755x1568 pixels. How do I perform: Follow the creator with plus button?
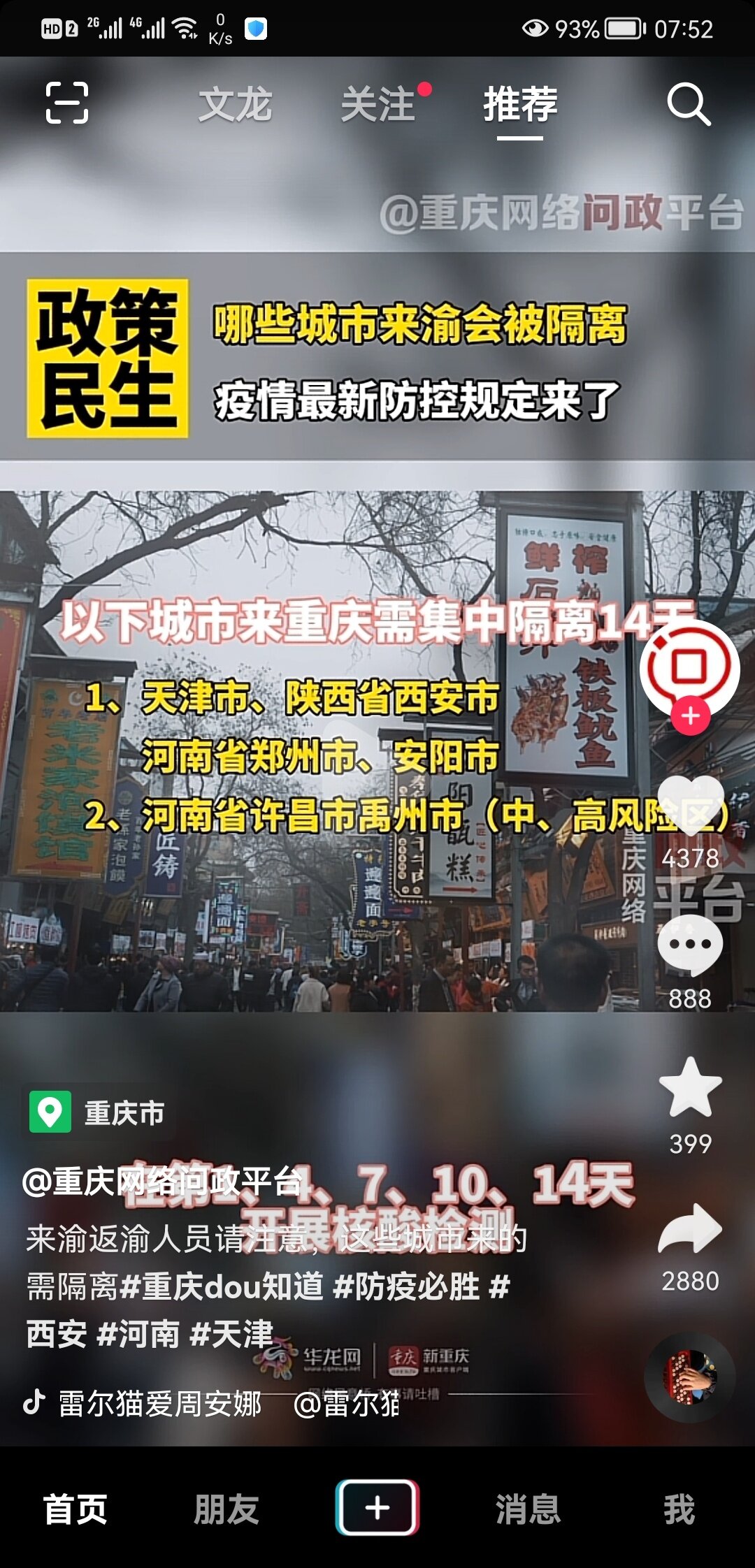[x=690, y=716]
